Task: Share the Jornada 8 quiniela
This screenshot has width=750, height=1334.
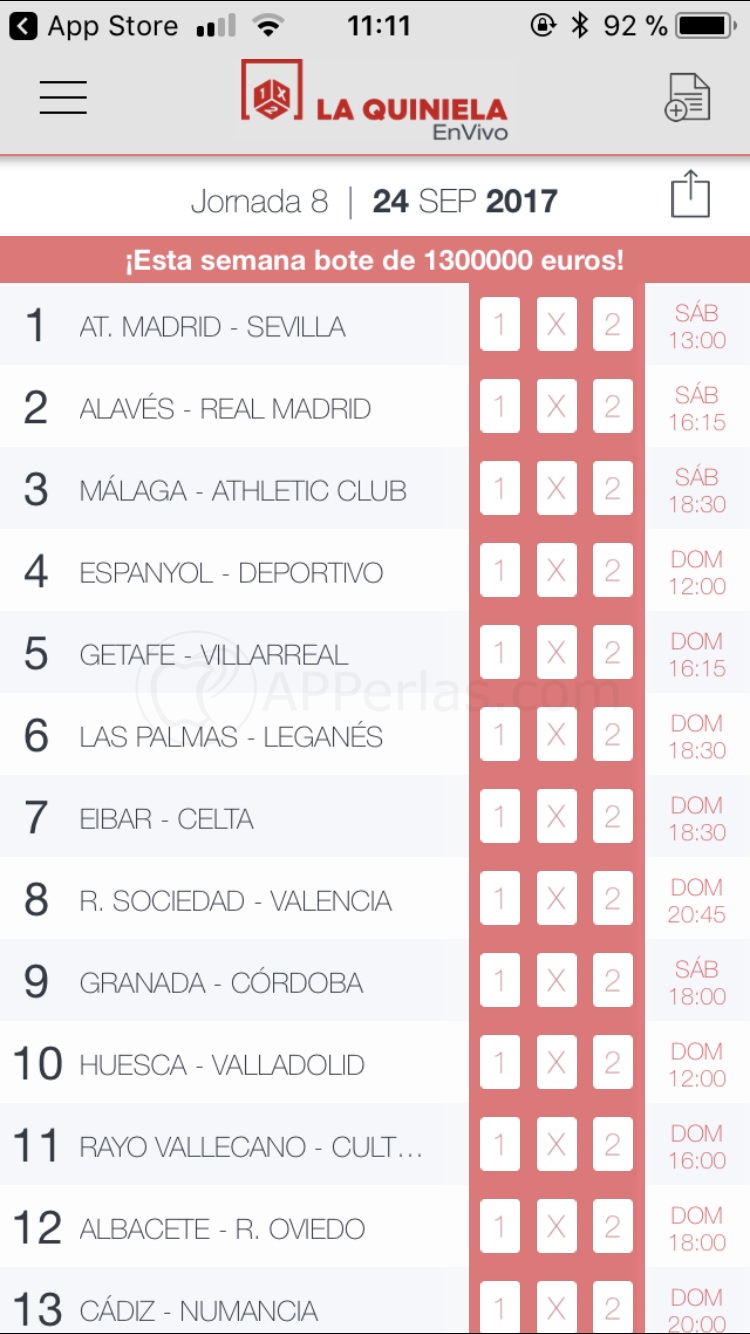Action: coord(690,194)
